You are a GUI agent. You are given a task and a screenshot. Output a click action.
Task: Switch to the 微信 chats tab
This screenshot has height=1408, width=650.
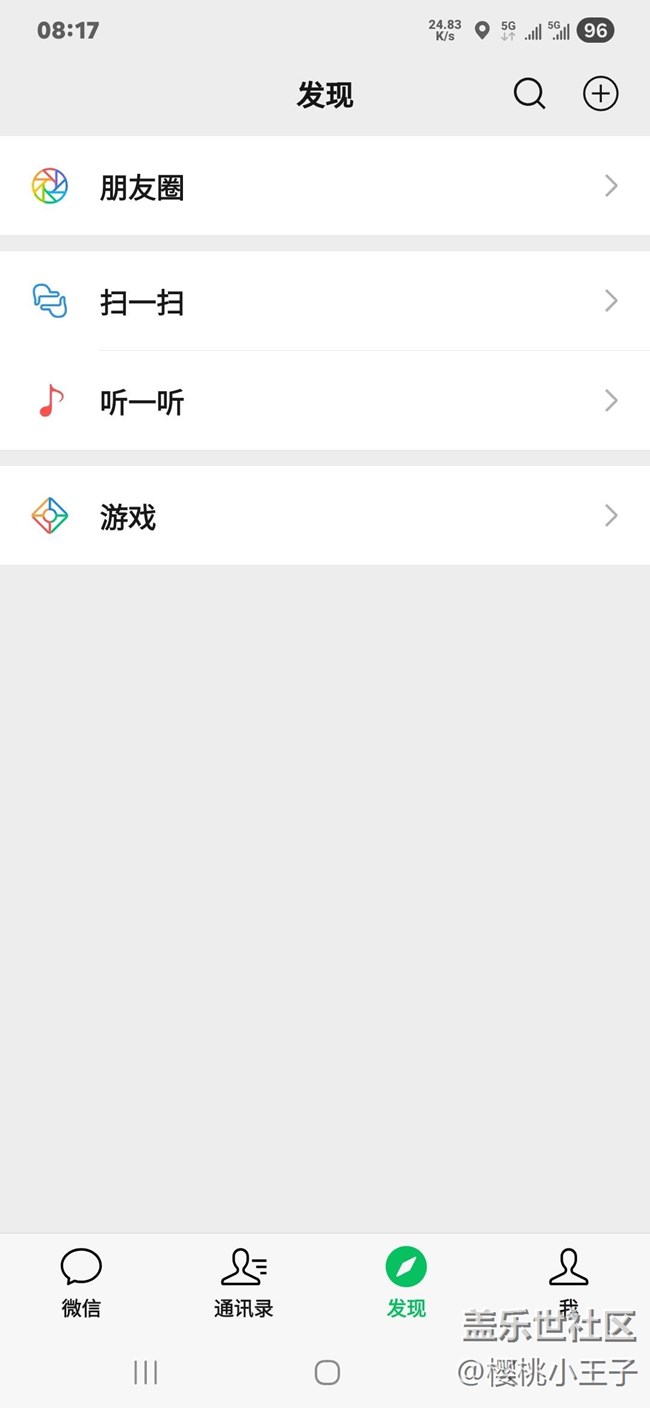(81, 1282)
